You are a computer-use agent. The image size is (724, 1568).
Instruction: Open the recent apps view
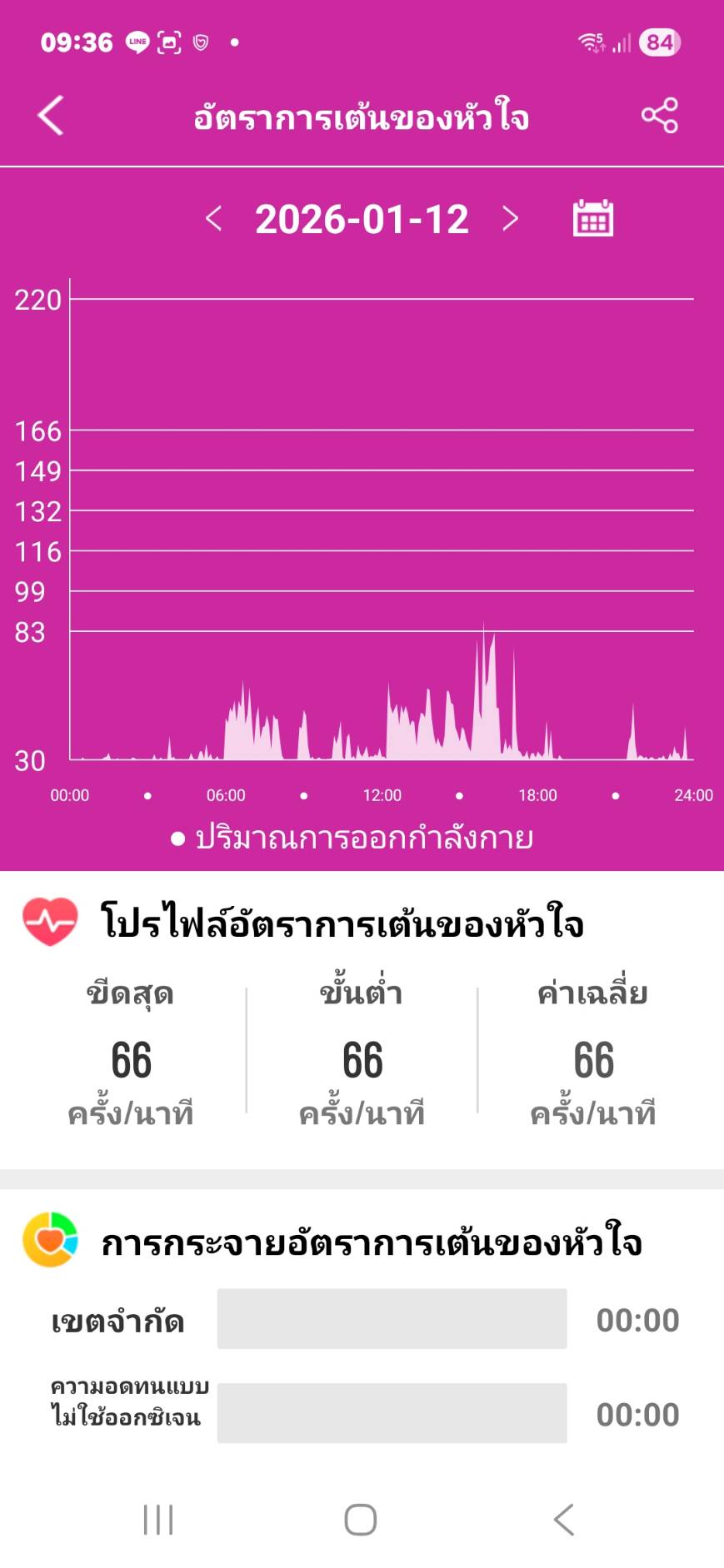(158, 1520)
